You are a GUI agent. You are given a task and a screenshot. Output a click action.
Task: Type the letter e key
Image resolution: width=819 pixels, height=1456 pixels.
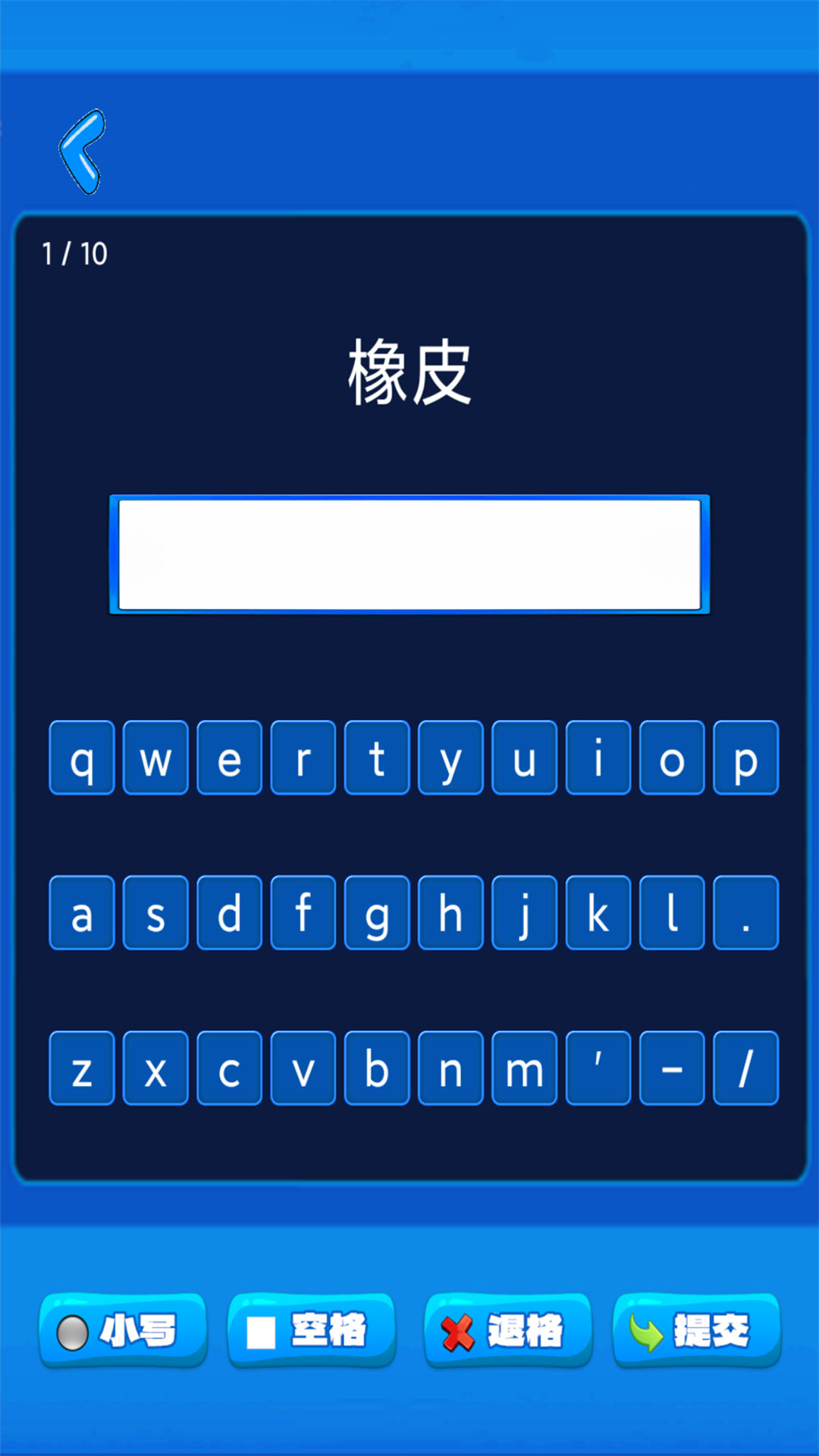229,758
